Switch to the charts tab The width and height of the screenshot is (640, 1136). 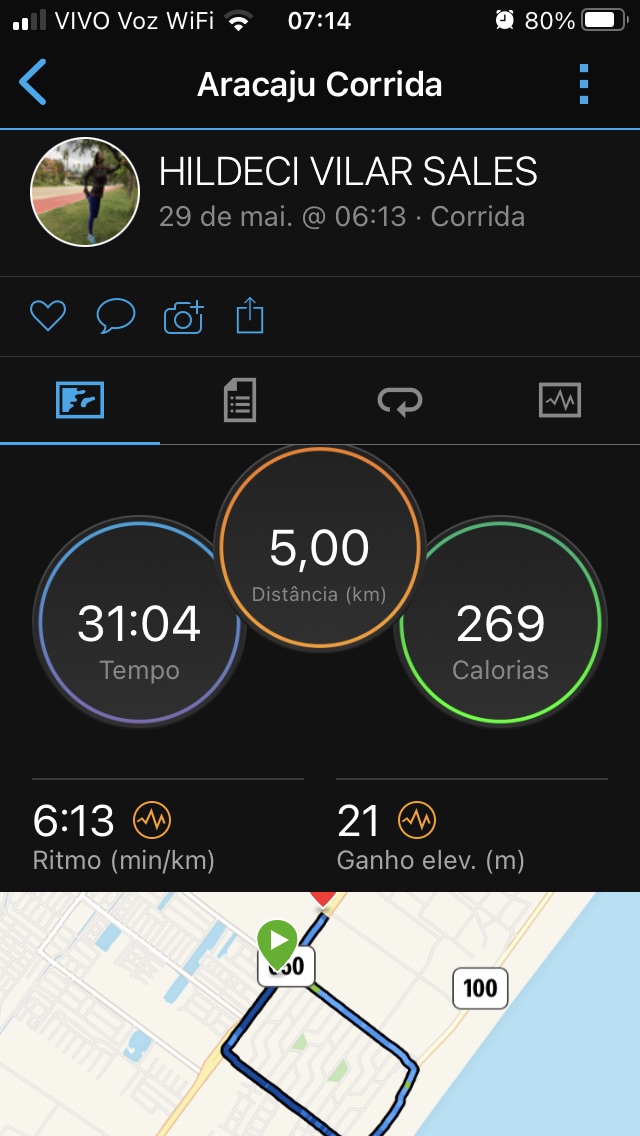(x=560, y=400)
